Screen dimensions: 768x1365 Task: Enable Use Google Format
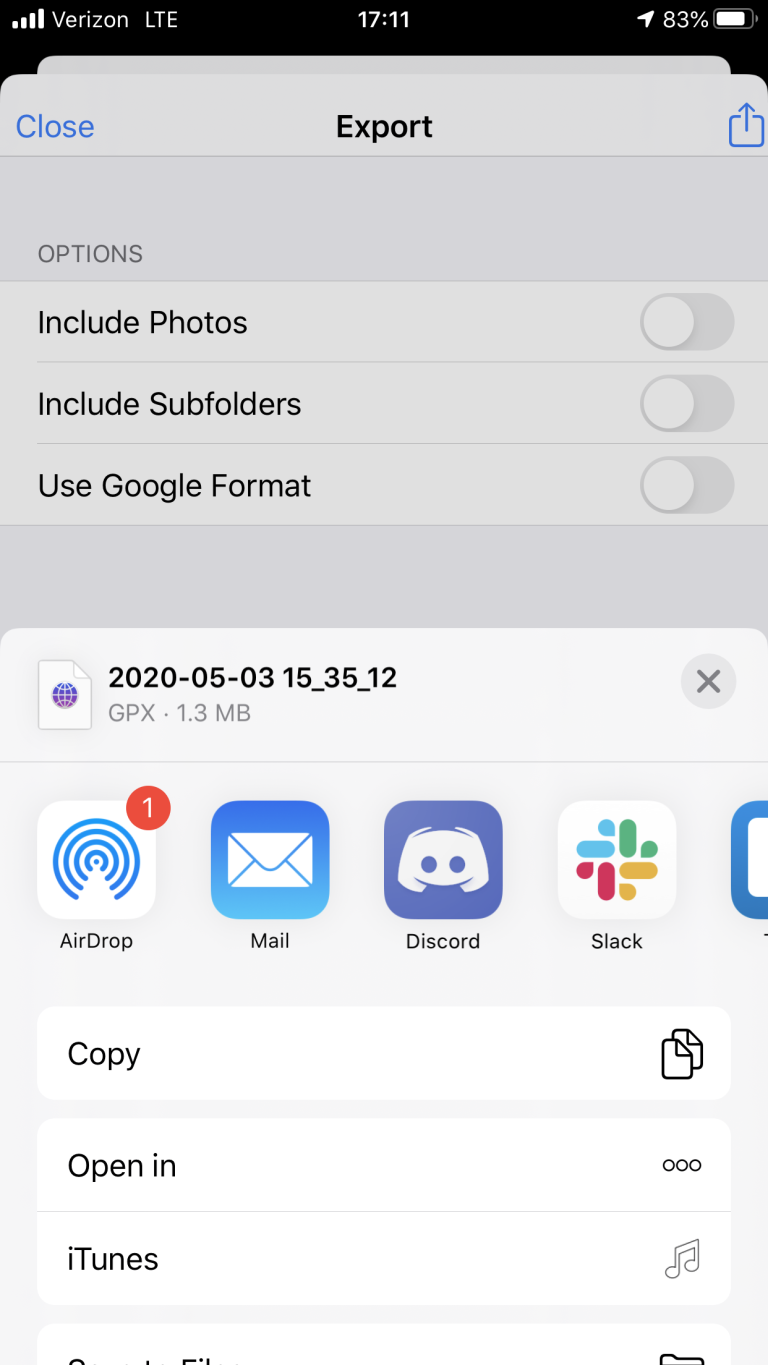[x=687, y=484]
